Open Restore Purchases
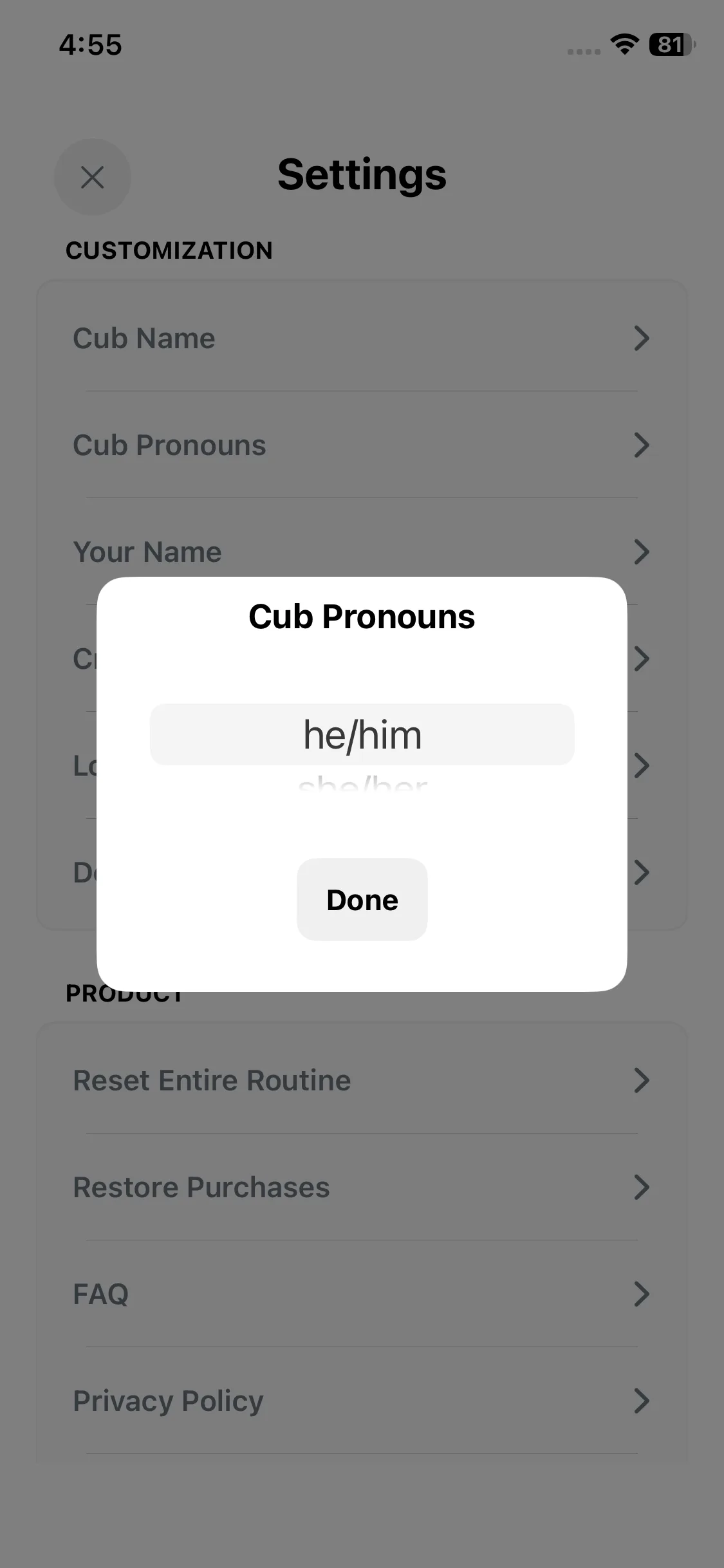This screenshot has height=1568, width=724. pyautogui.click(x=362, y=1187)
